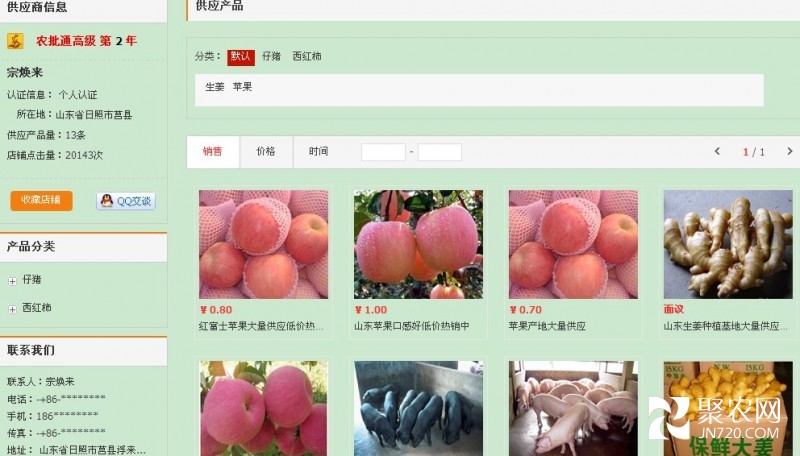Screen dimensions: 800x456
Task: Tap the maximum price input box
Action: [x=439, y=152]
